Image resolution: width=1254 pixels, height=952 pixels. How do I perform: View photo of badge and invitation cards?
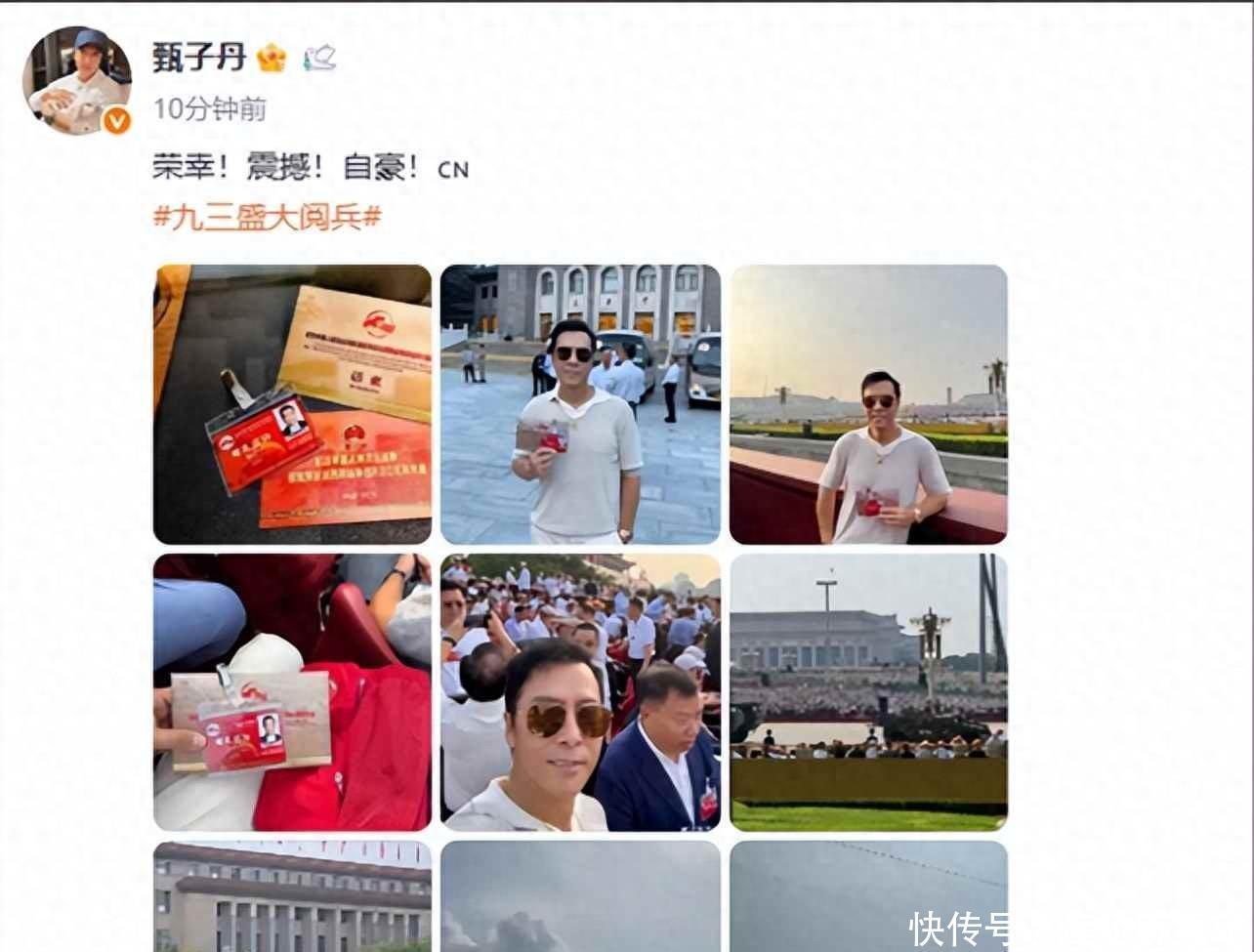click(292, 404)
